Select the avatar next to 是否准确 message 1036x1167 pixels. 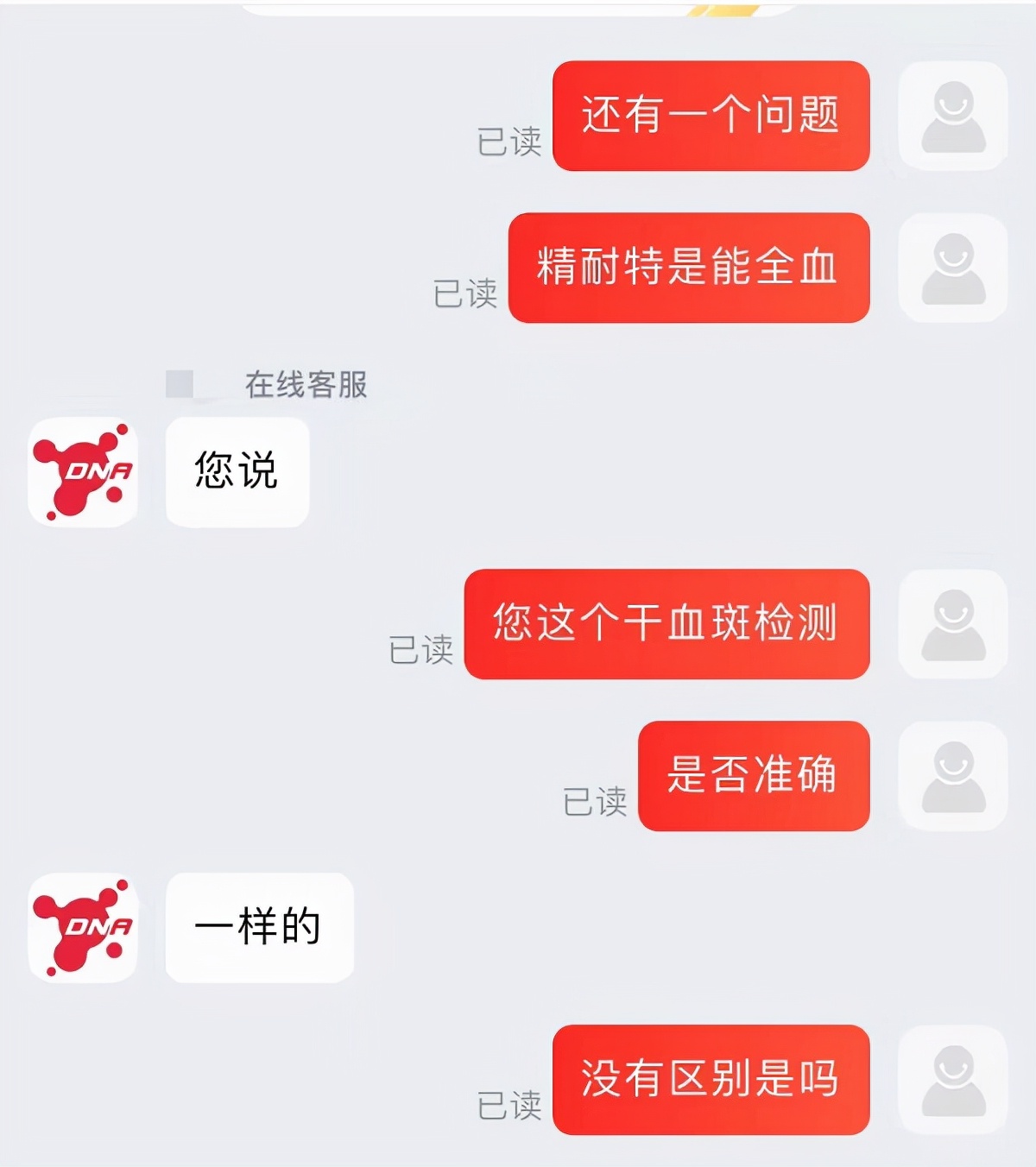(952, 775)
